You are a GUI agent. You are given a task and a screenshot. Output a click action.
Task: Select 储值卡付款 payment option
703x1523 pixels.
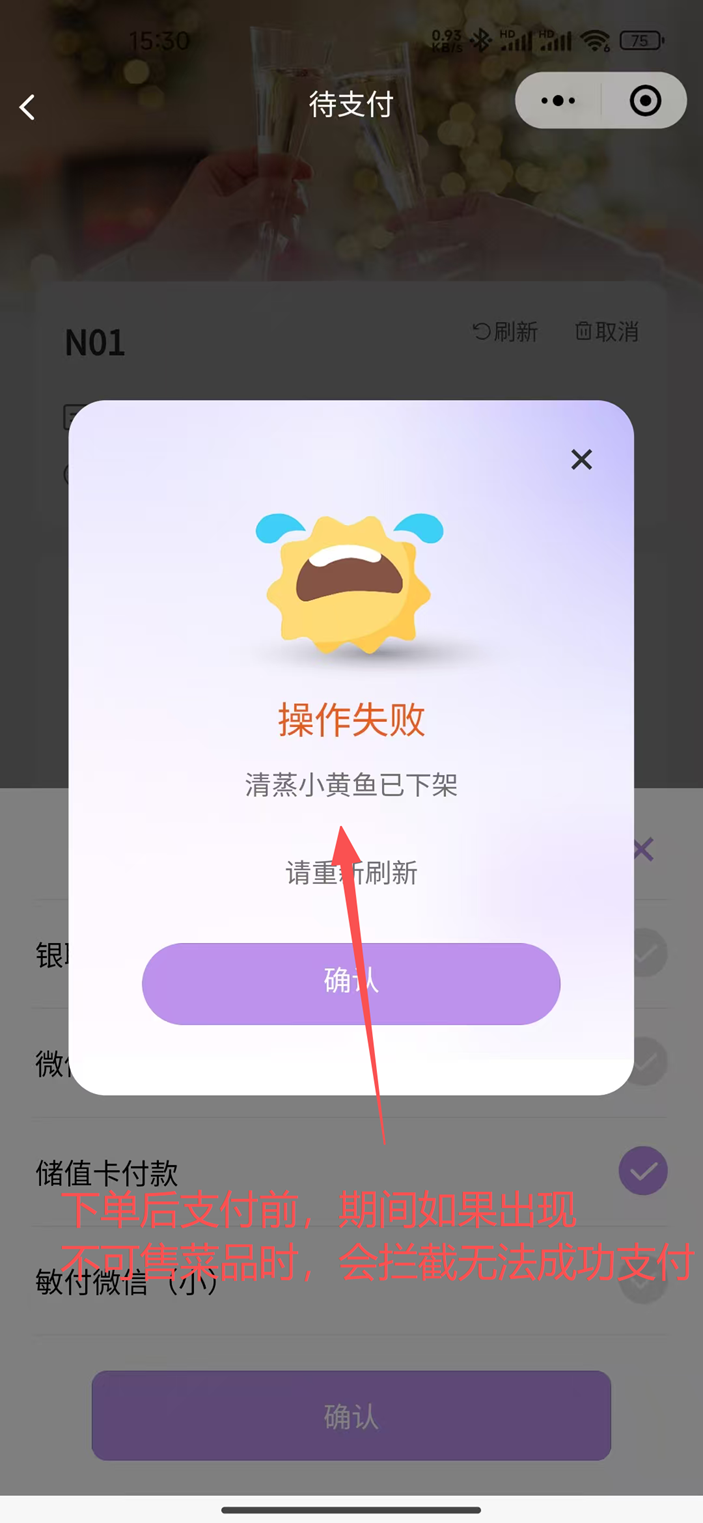click(107, 1172)
